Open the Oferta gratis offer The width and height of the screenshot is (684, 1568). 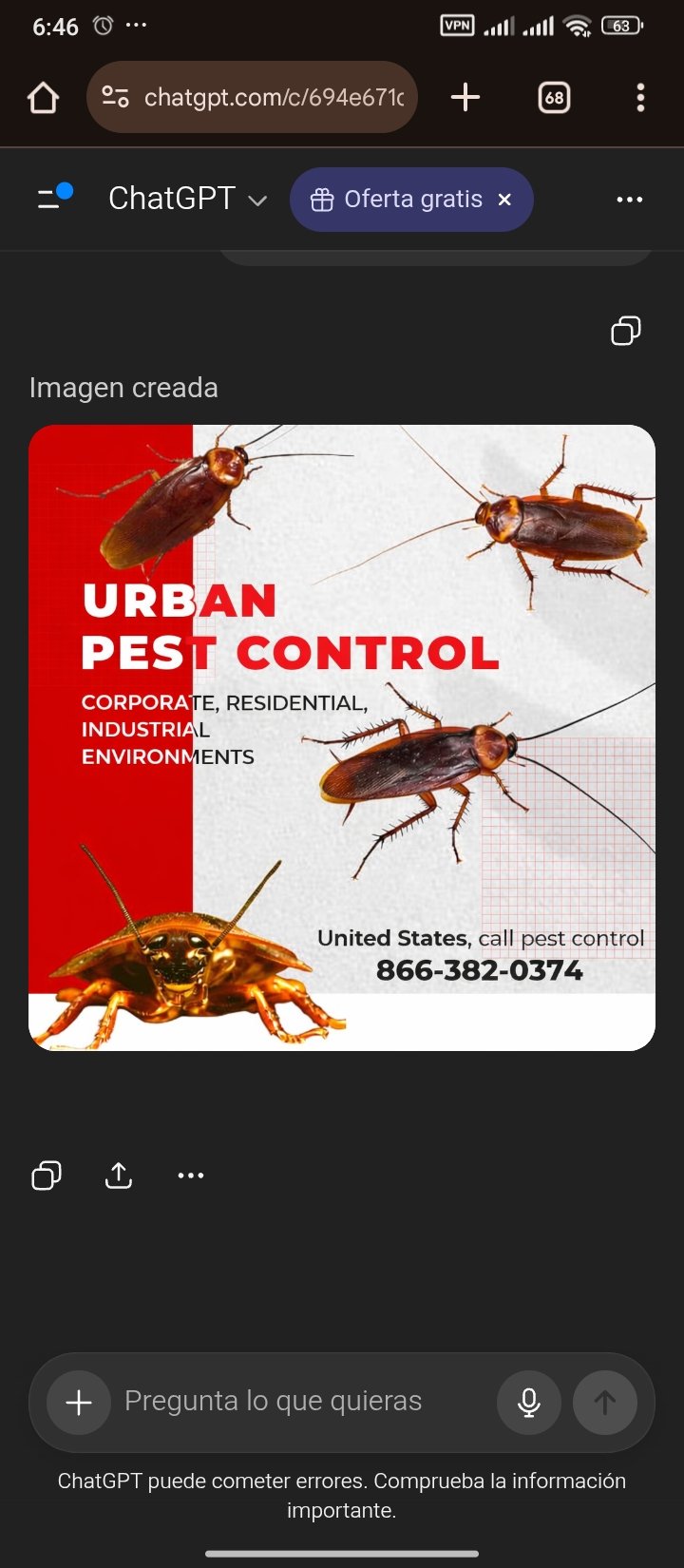click(397, 200)
